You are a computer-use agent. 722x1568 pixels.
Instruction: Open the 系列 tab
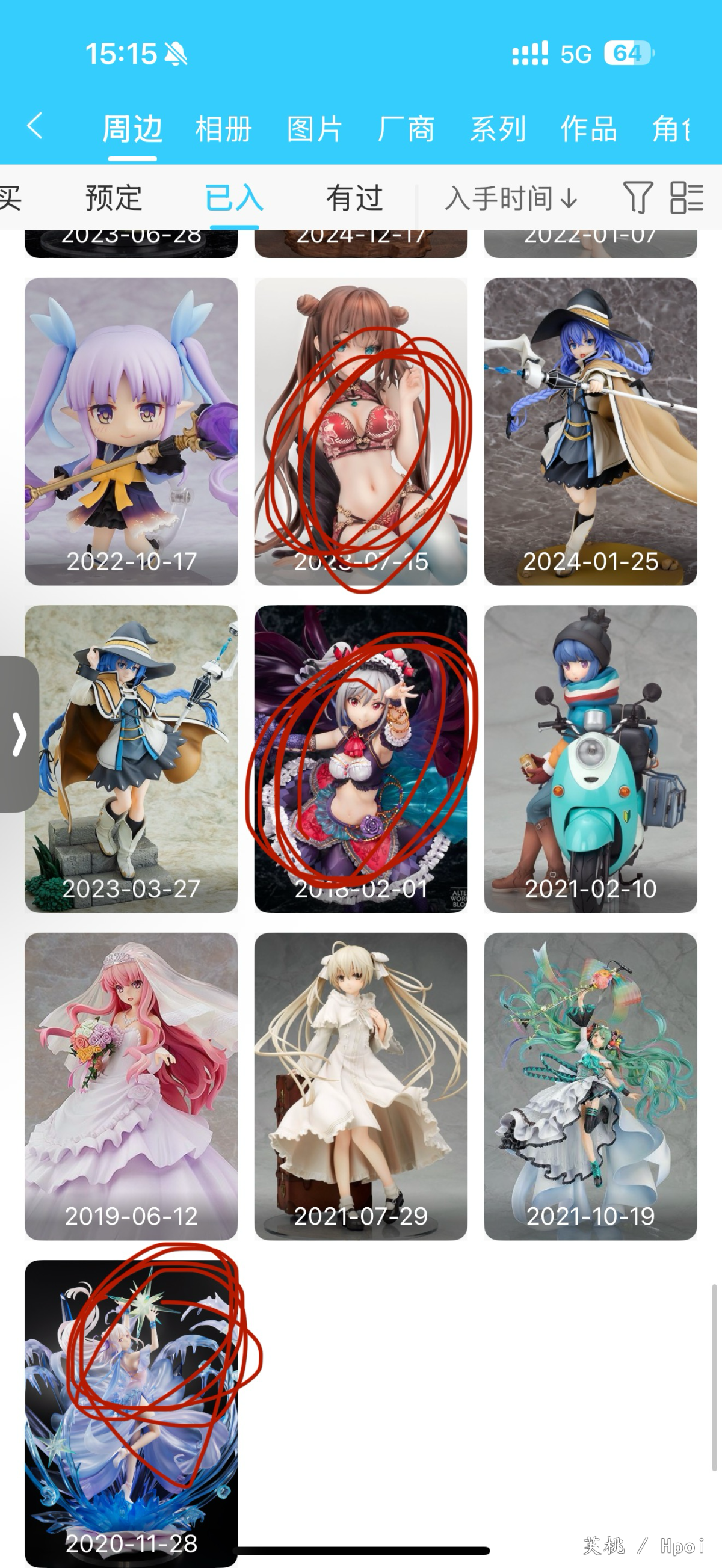click(498, 129)
